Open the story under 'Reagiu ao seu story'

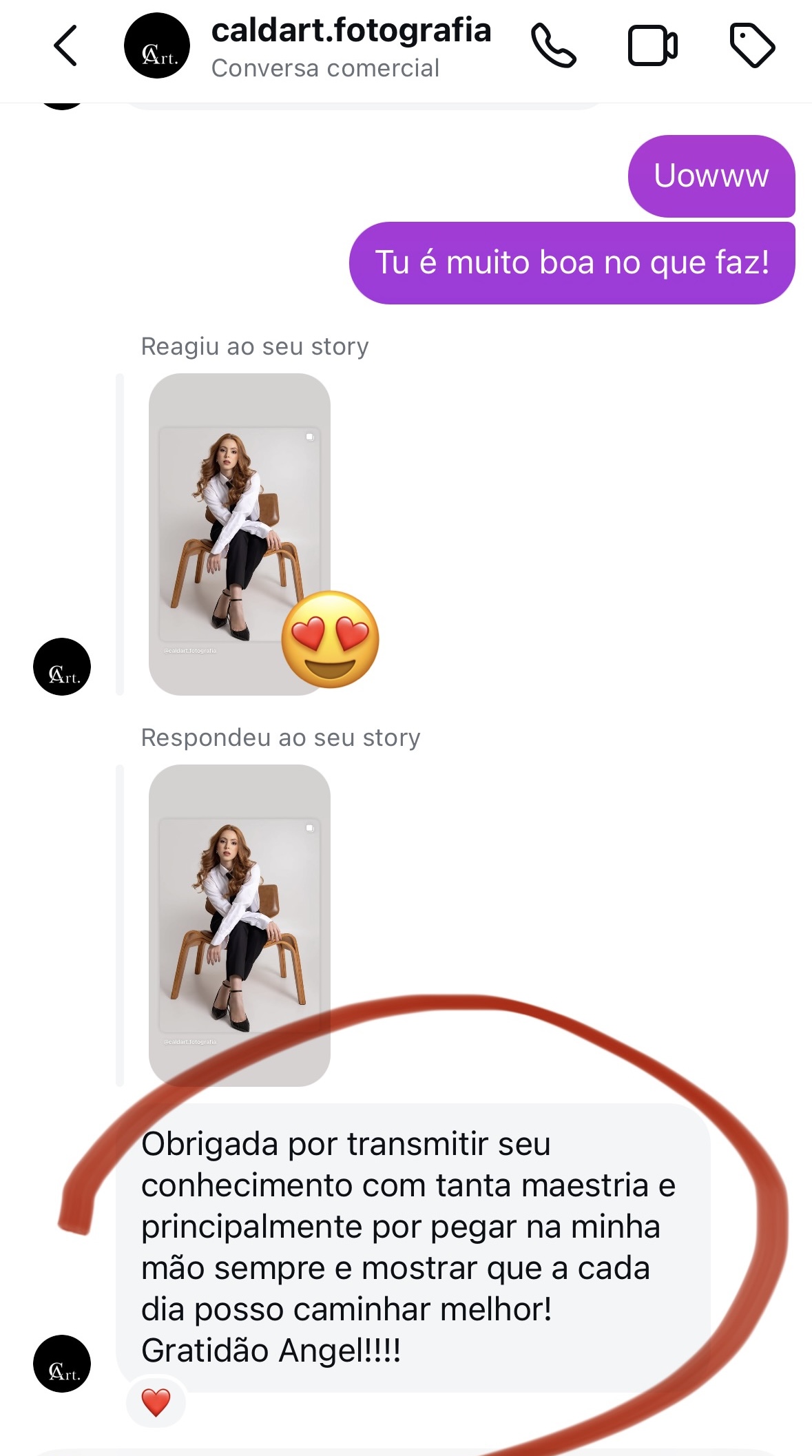(x=239, y=534)
